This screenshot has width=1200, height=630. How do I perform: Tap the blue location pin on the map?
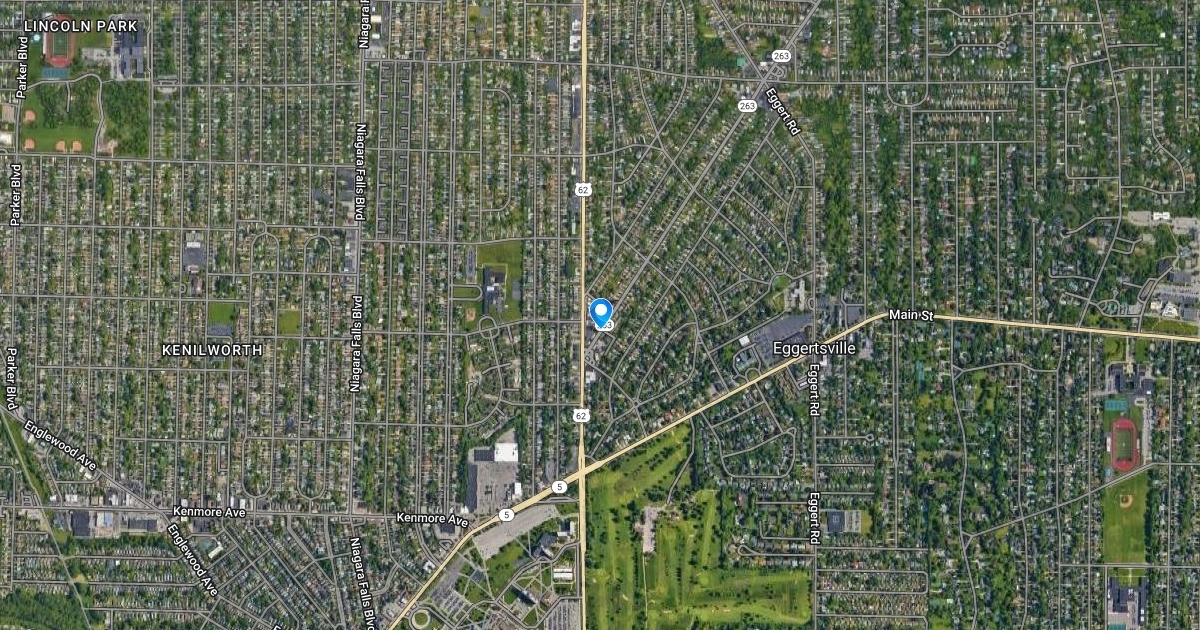[601, 312]
